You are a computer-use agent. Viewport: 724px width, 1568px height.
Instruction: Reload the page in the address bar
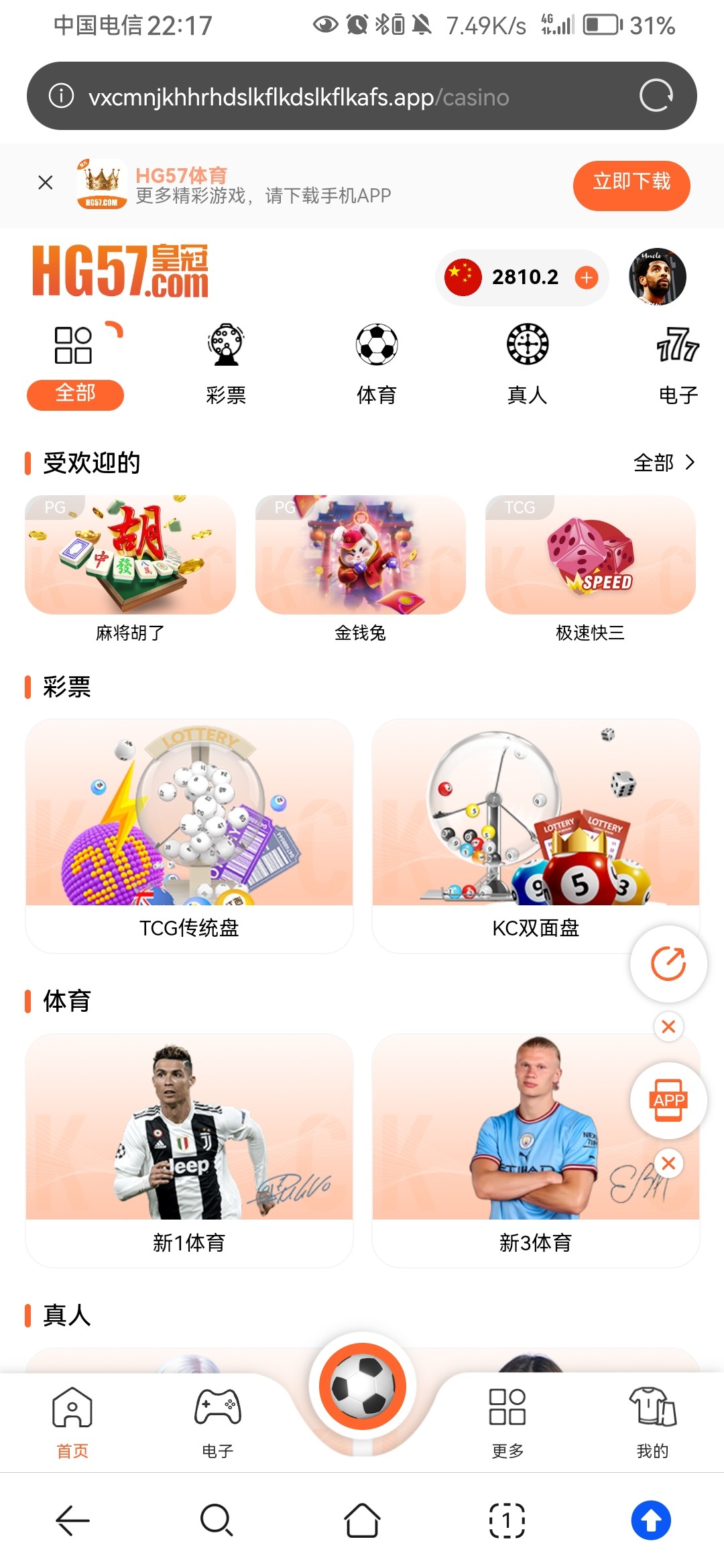(656, 96)
